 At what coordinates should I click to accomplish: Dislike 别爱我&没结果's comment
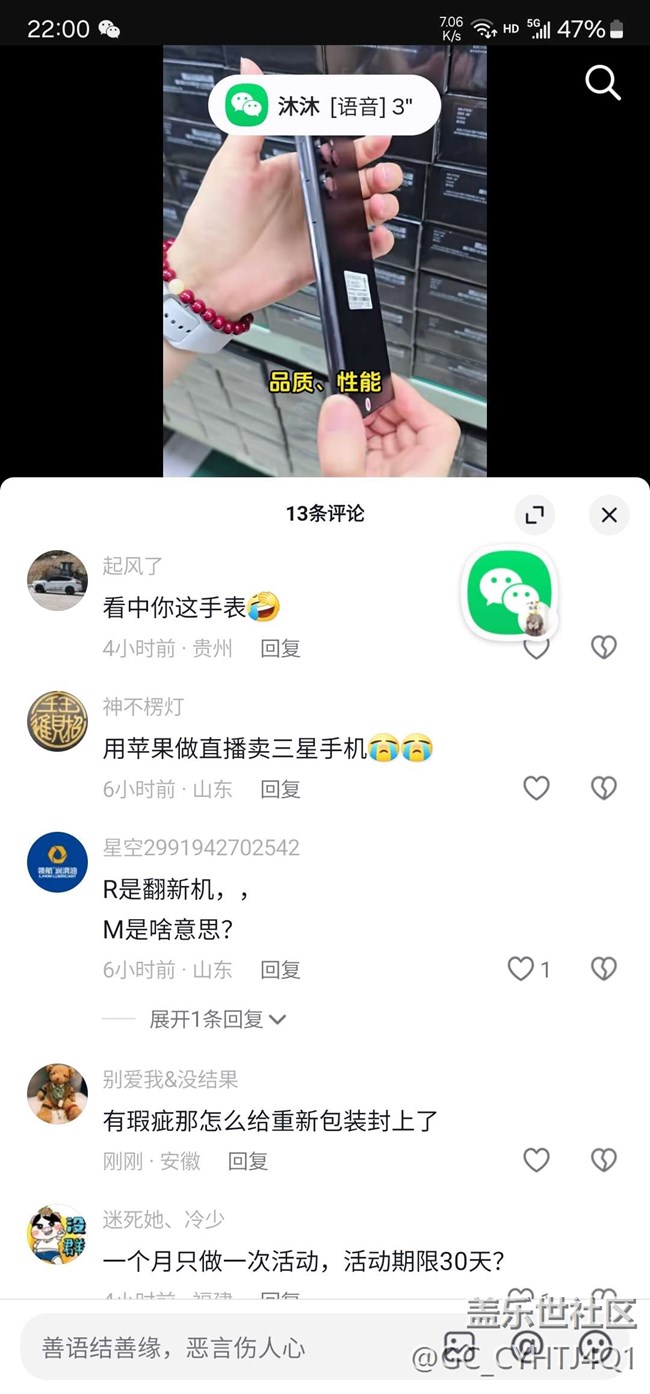[x=603, y=1160]
